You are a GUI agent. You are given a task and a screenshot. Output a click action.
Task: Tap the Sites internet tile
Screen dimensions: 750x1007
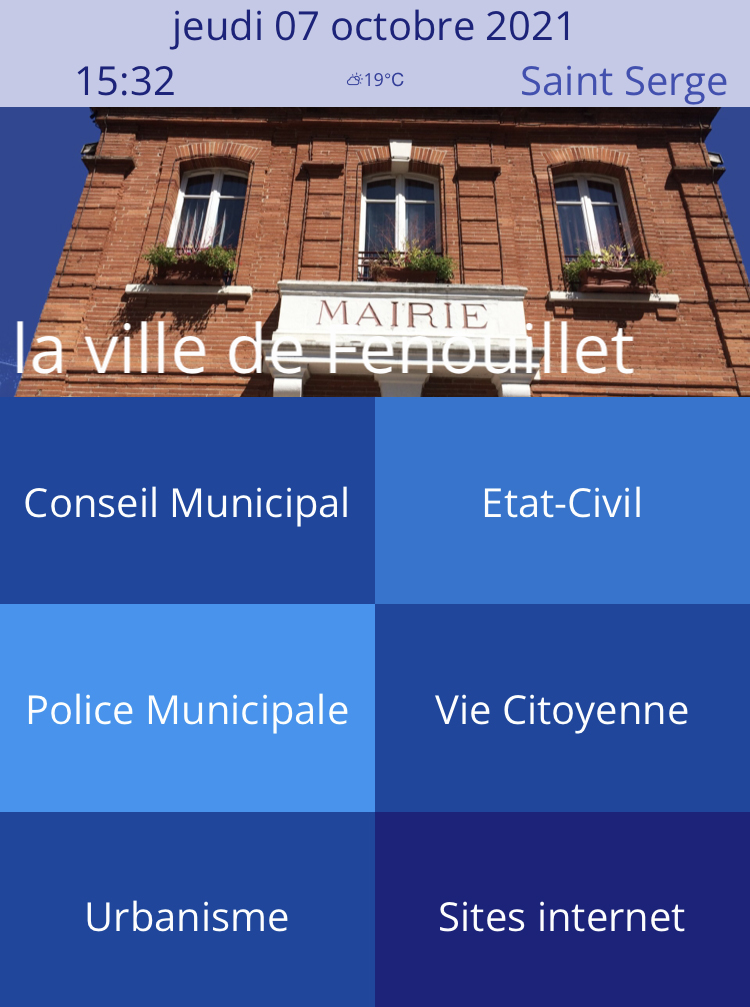562,915
